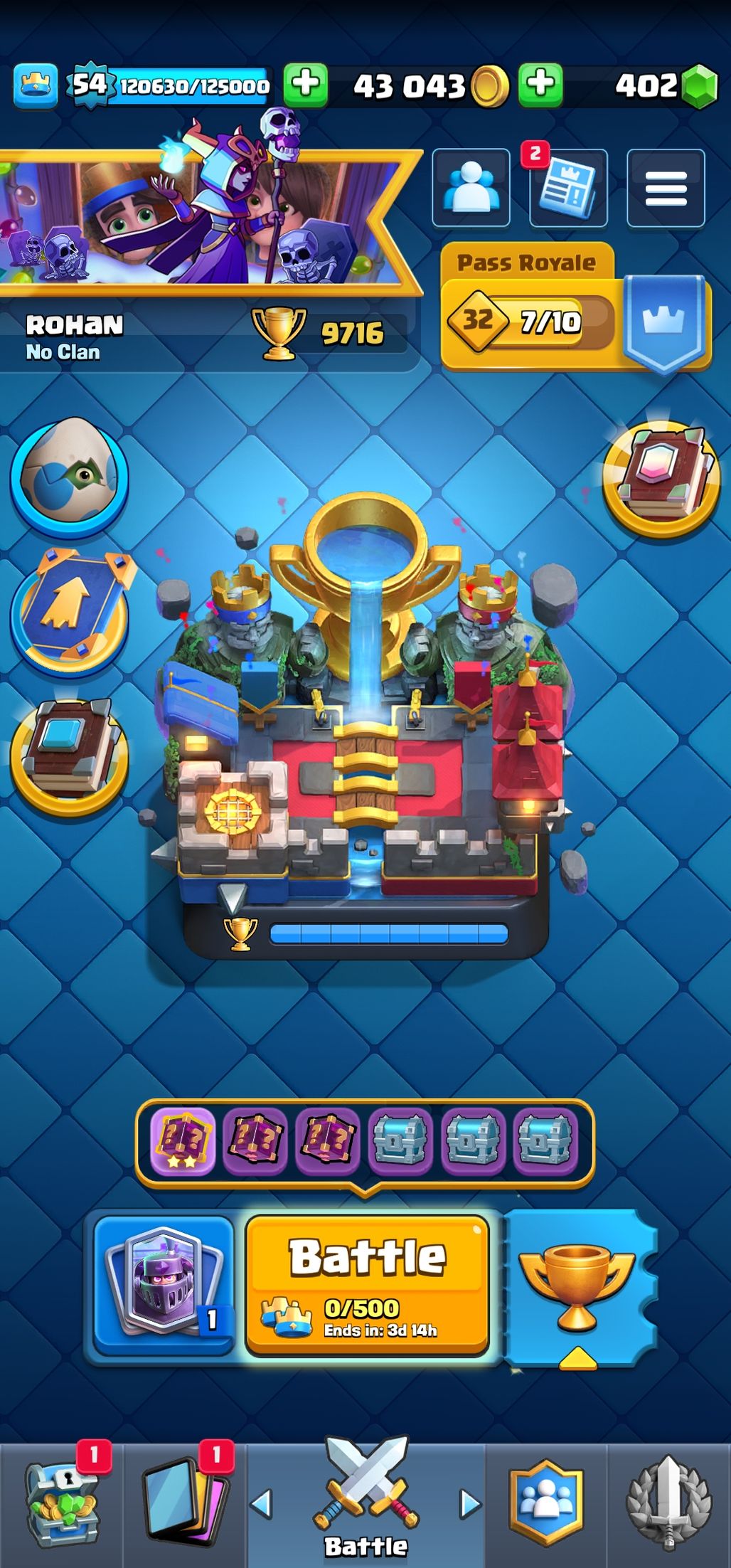The width and height of the screenshot is (731, 1568).
Task: View arena trophy road progress
Action: (x=365, y=933)
